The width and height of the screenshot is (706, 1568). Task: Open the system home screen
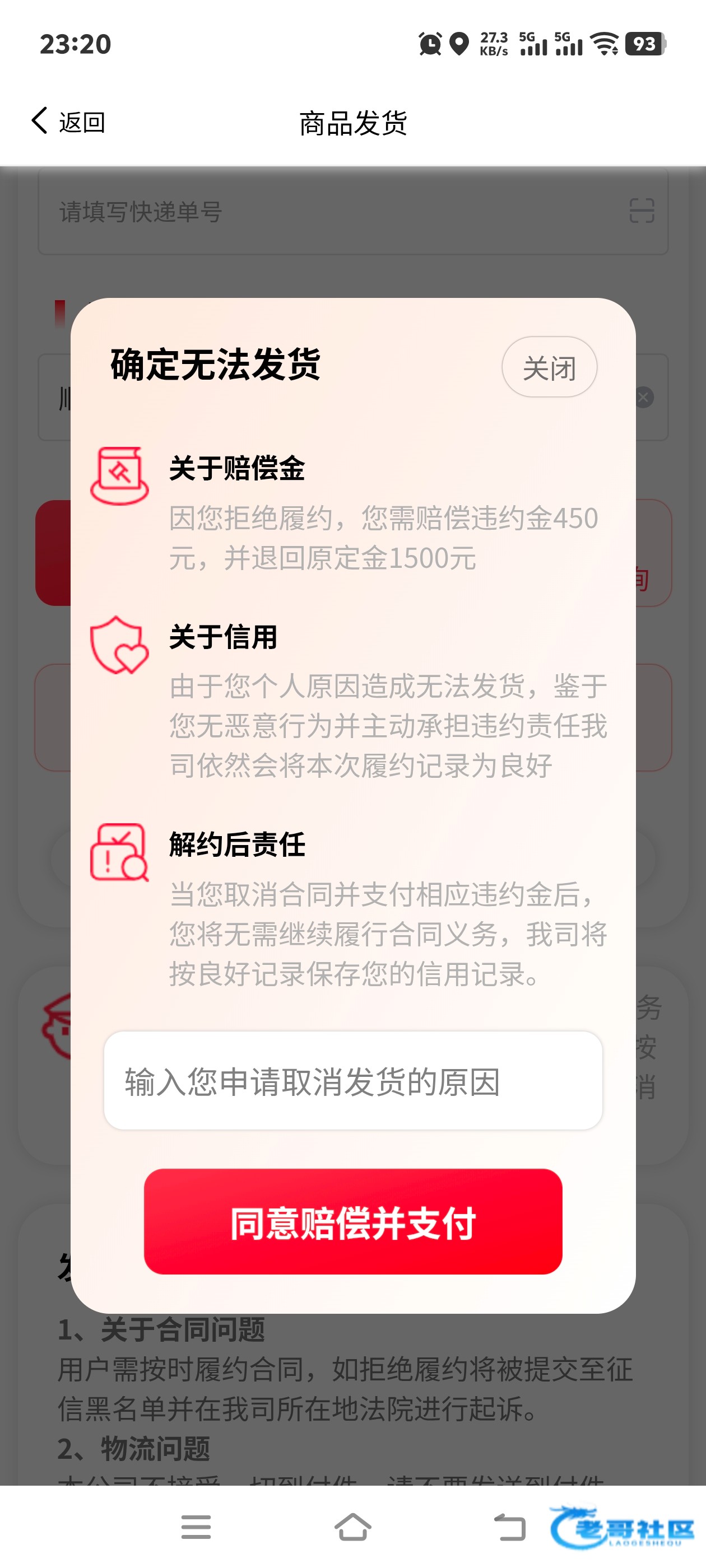coord(352,1527)
